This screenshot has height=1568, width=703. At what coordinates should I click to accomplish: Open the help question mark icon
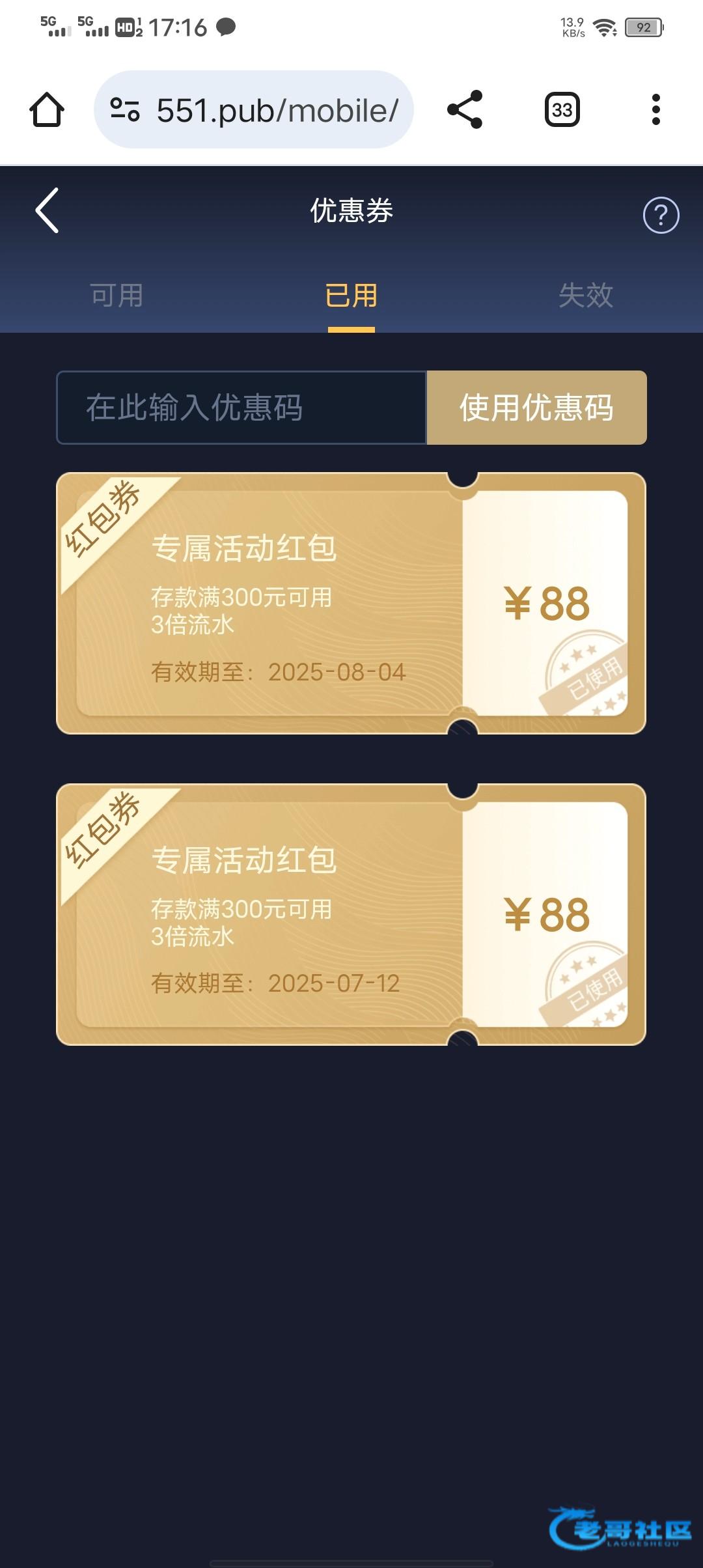(x=661, y=215)
